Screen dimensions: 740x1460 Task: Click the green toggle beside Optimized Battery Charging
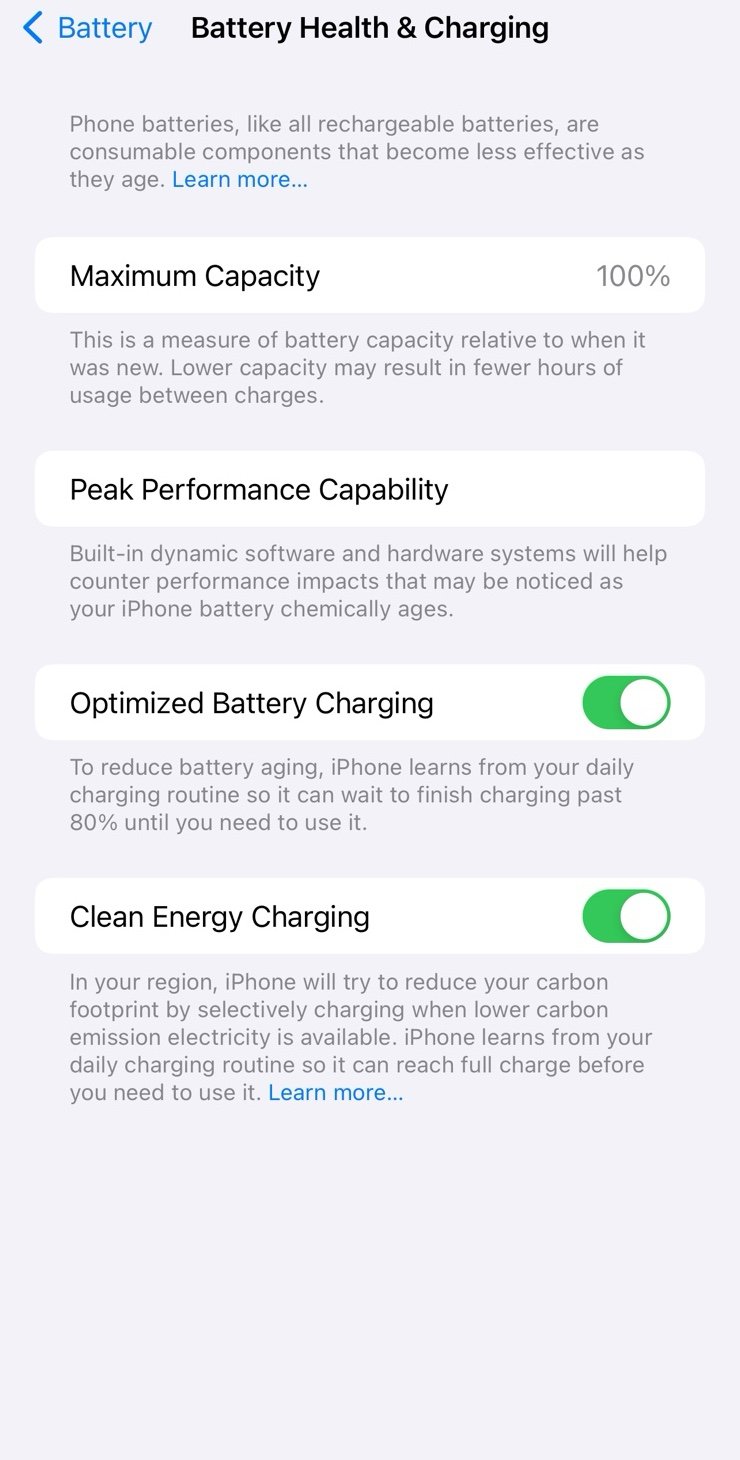tap(625, 703)
